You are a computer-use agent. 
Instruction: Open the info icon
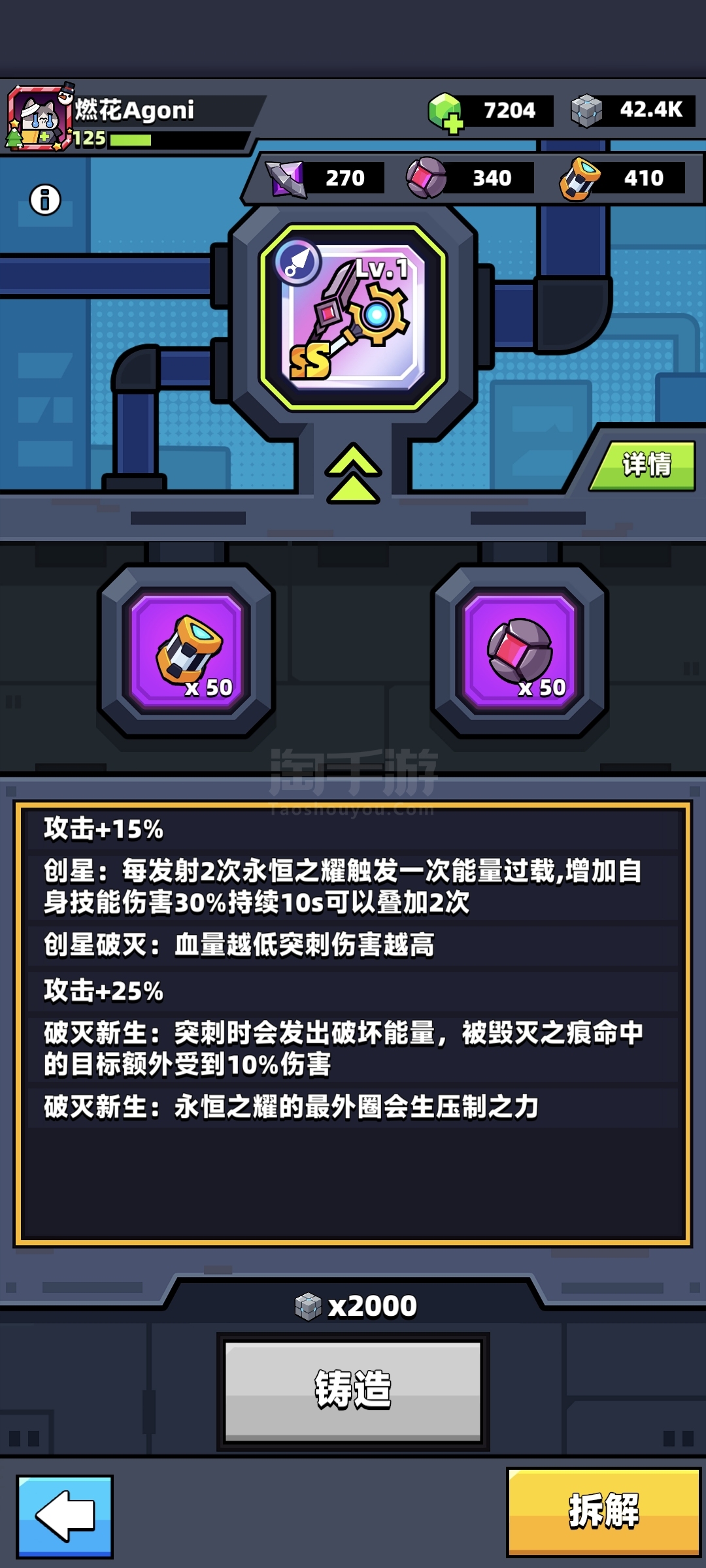point(45,199)
